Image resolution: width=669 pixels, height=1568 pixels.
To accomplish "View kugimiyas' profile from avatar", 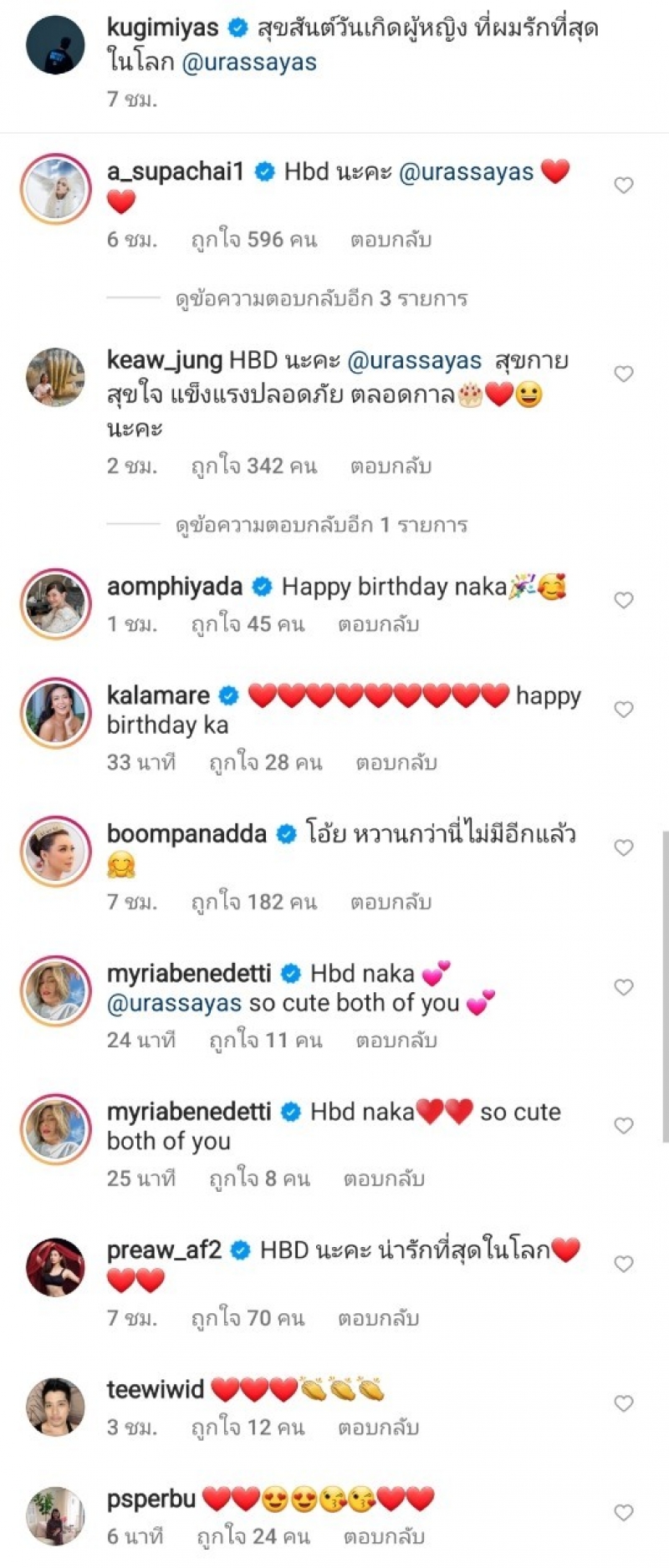I will tap(55, 44).
